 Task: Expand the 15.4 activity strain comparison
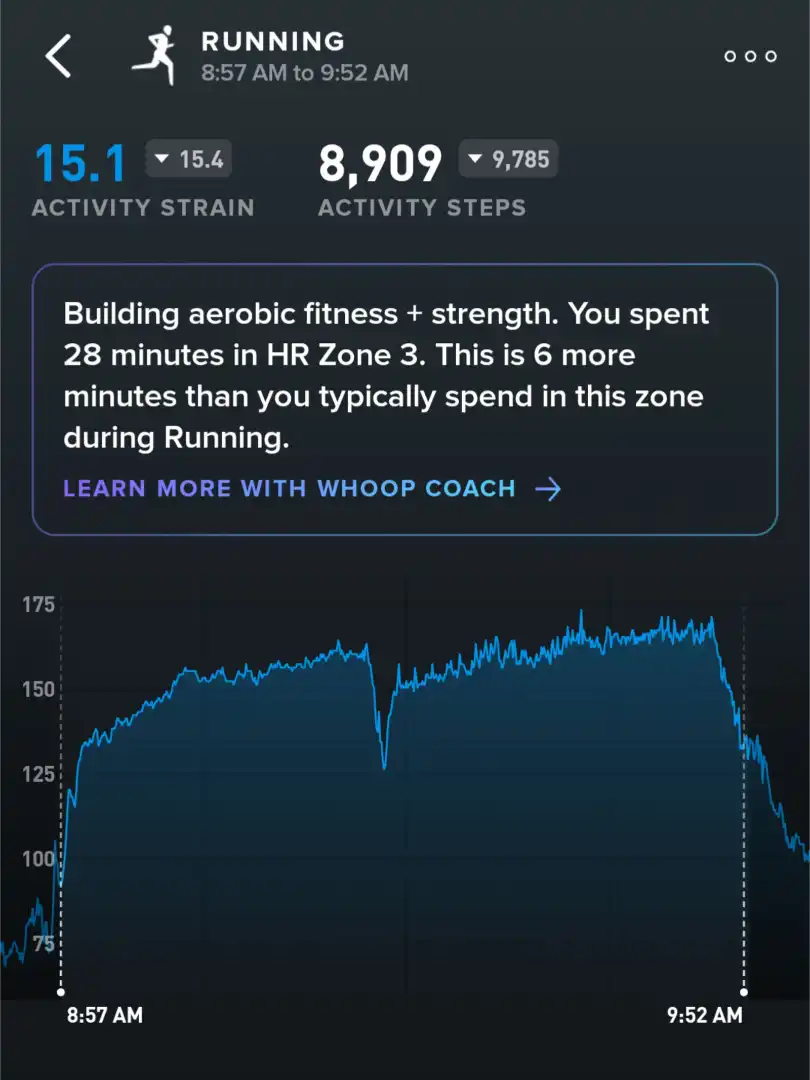tap(189, 159)
